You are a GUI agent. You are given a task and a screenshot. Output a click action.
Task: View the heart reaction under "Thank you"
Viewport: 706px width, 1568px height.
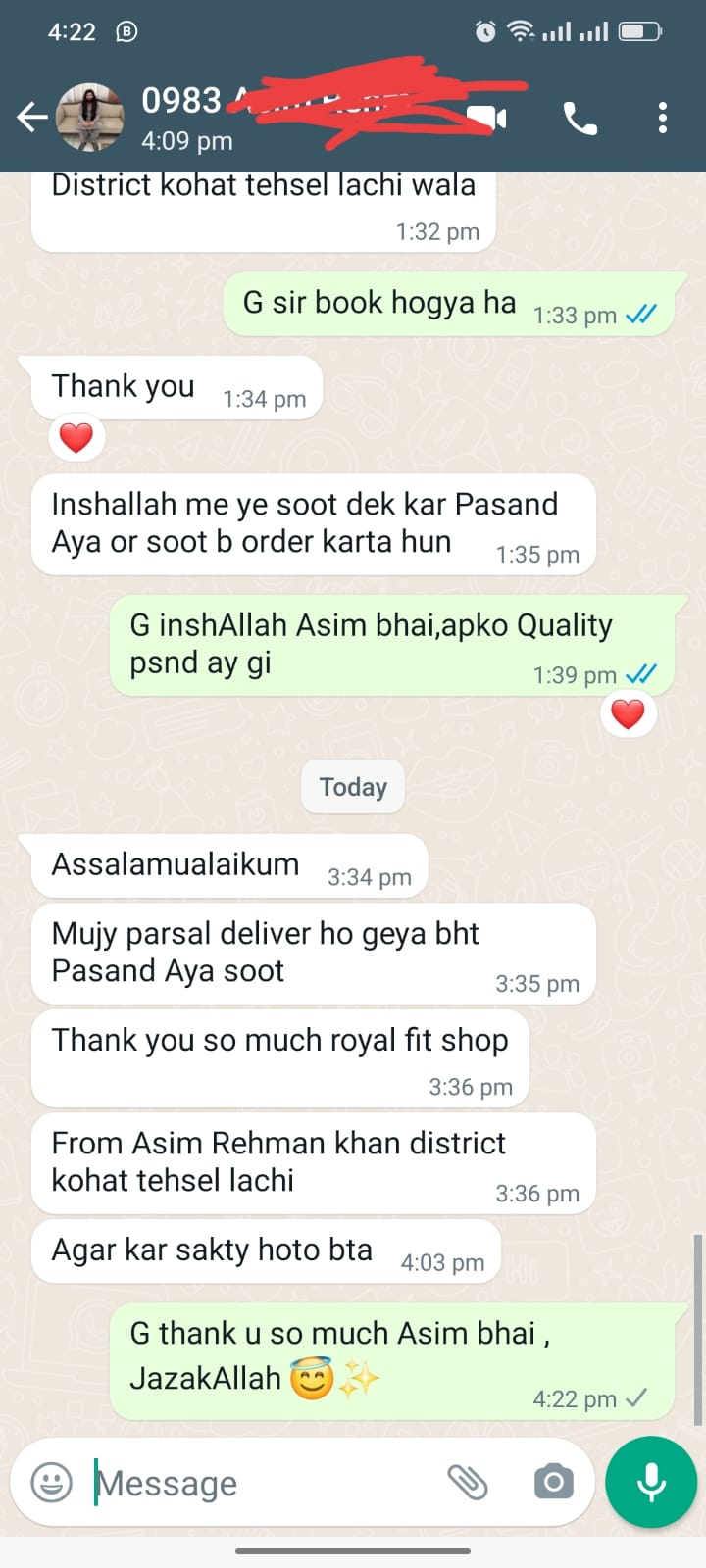(x=76, y=438)
